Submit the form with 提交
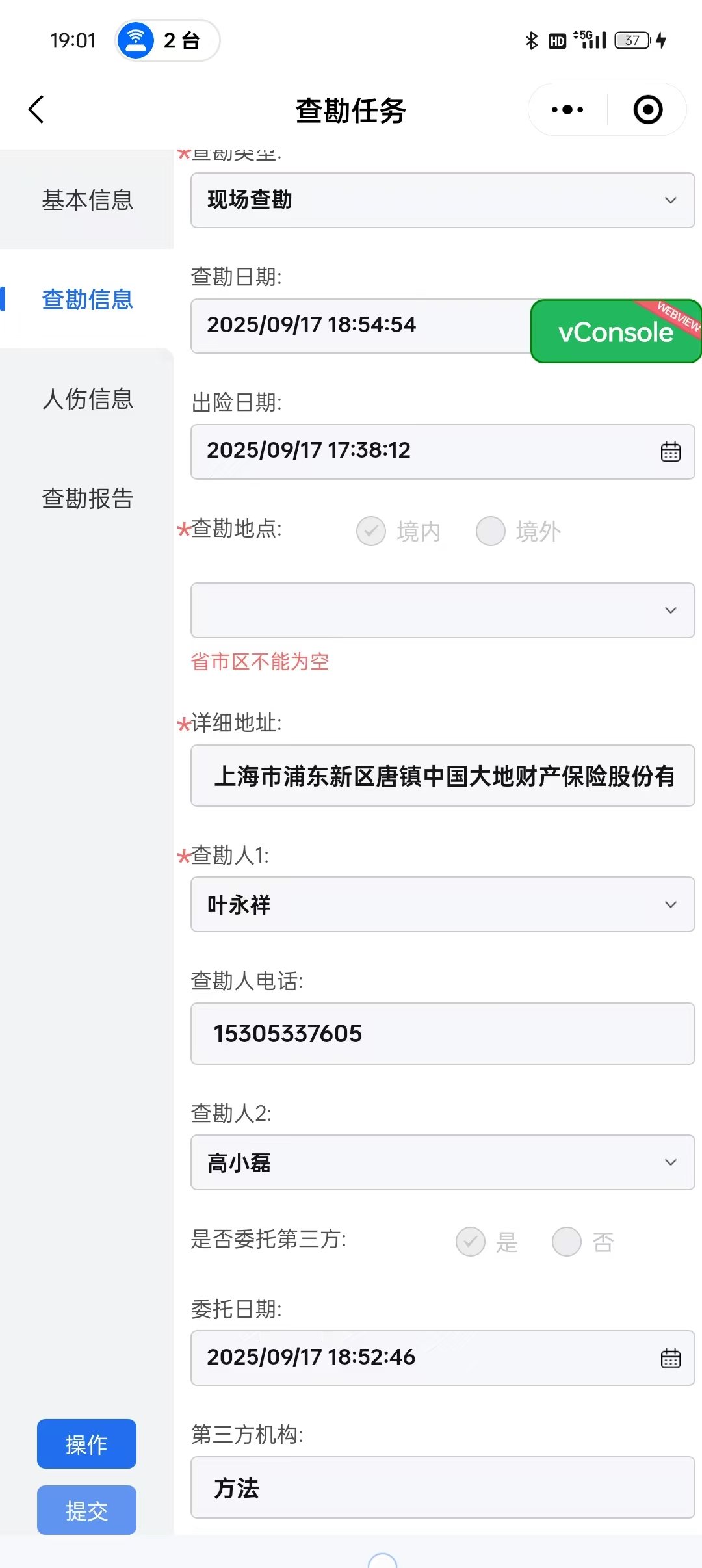Image resolution: width=702 pixels, height=1568 pixels. pos(86,1510)
